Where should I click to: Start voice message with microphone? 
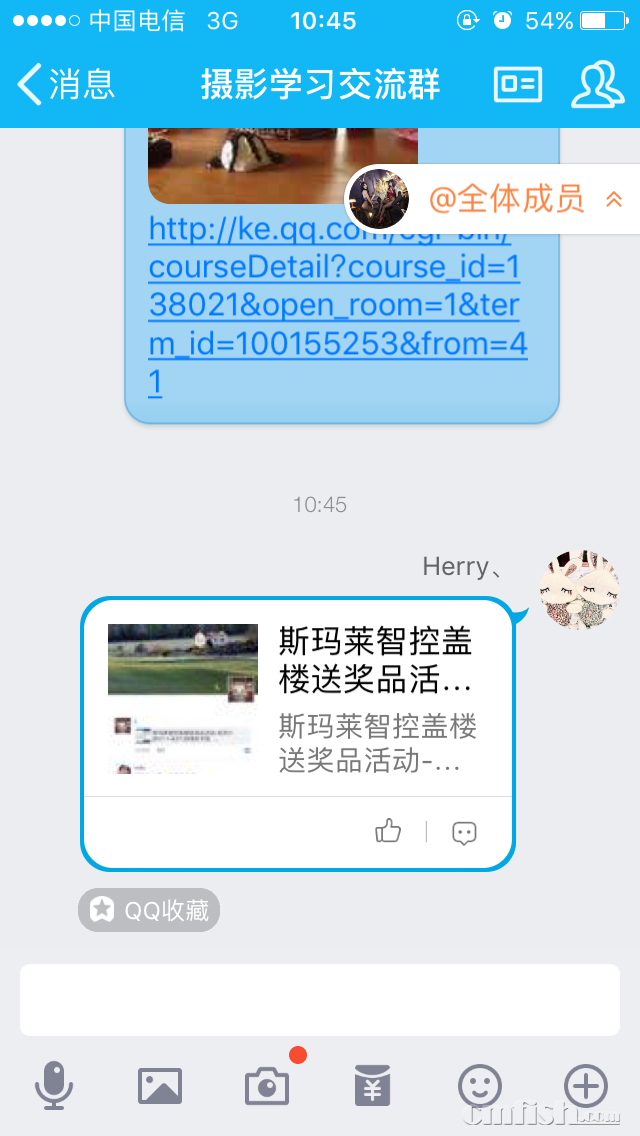click(x=54, y=1085)
